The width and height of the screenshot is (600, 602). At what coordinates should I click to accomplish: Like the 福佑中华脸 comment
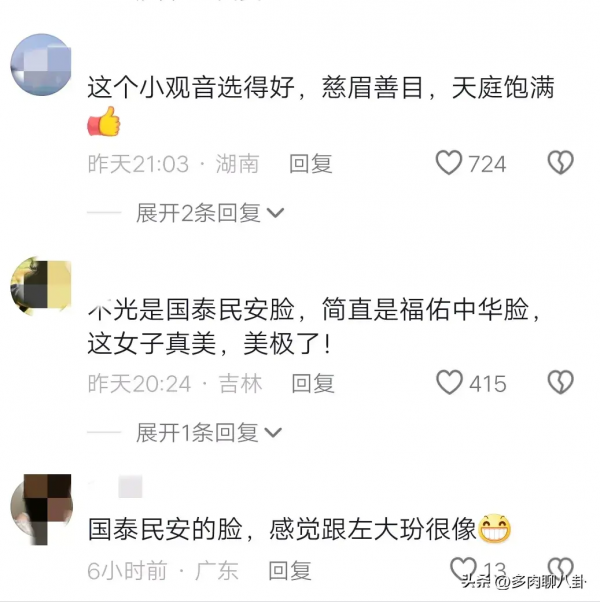tap(450, 382)
